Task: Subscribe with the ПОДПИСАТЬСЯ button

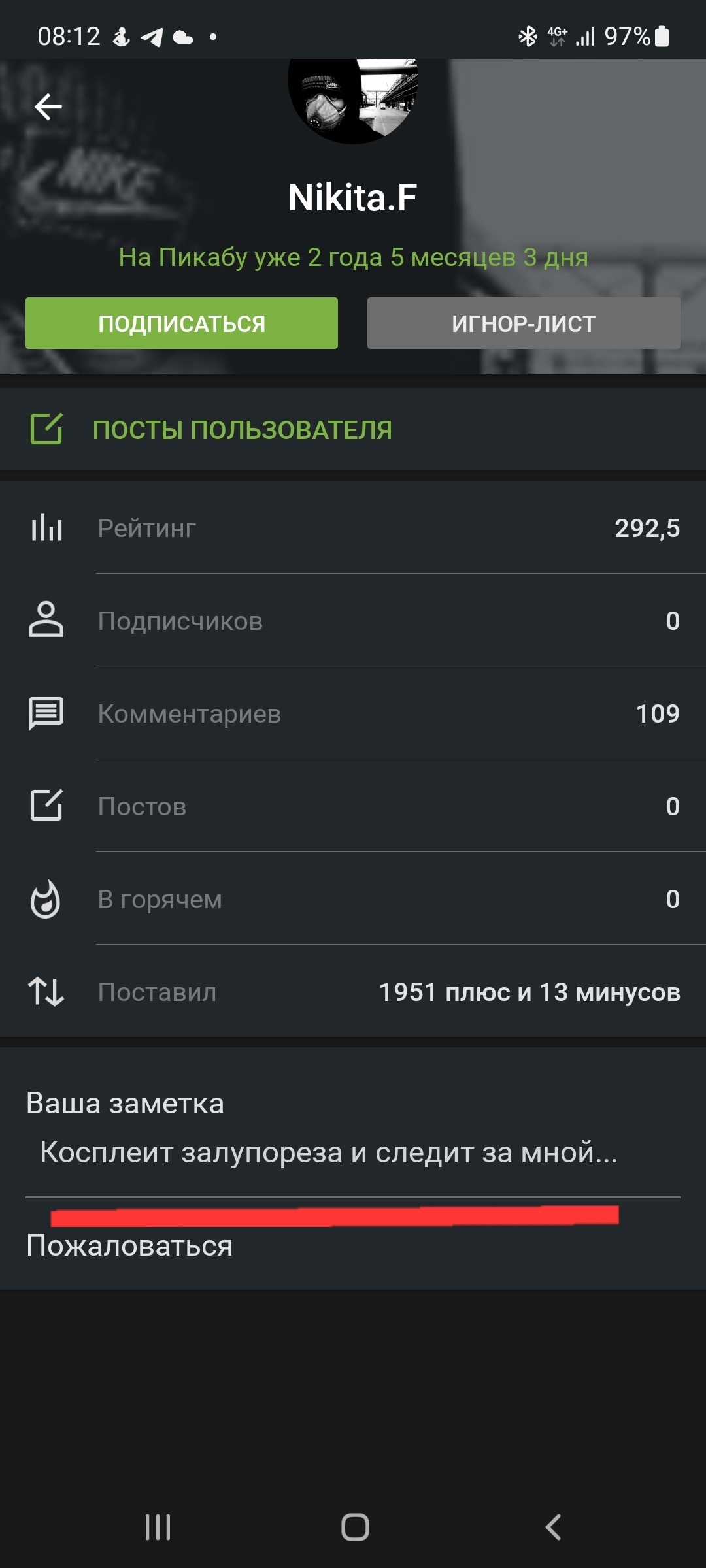Action: [x=182, y=323]
